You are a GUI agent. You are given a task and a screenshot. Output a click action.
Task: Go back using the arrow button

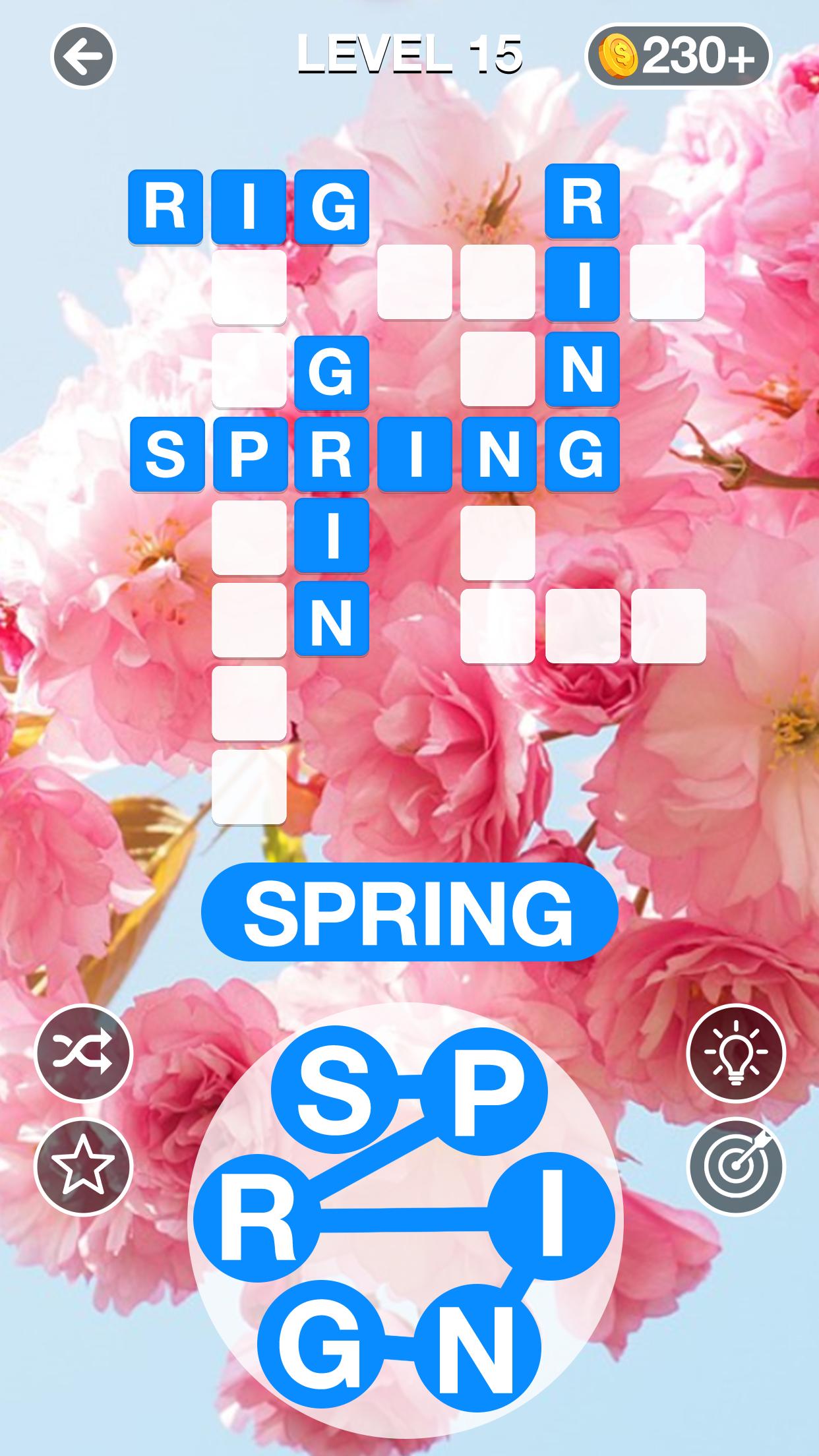pos(83,57)
